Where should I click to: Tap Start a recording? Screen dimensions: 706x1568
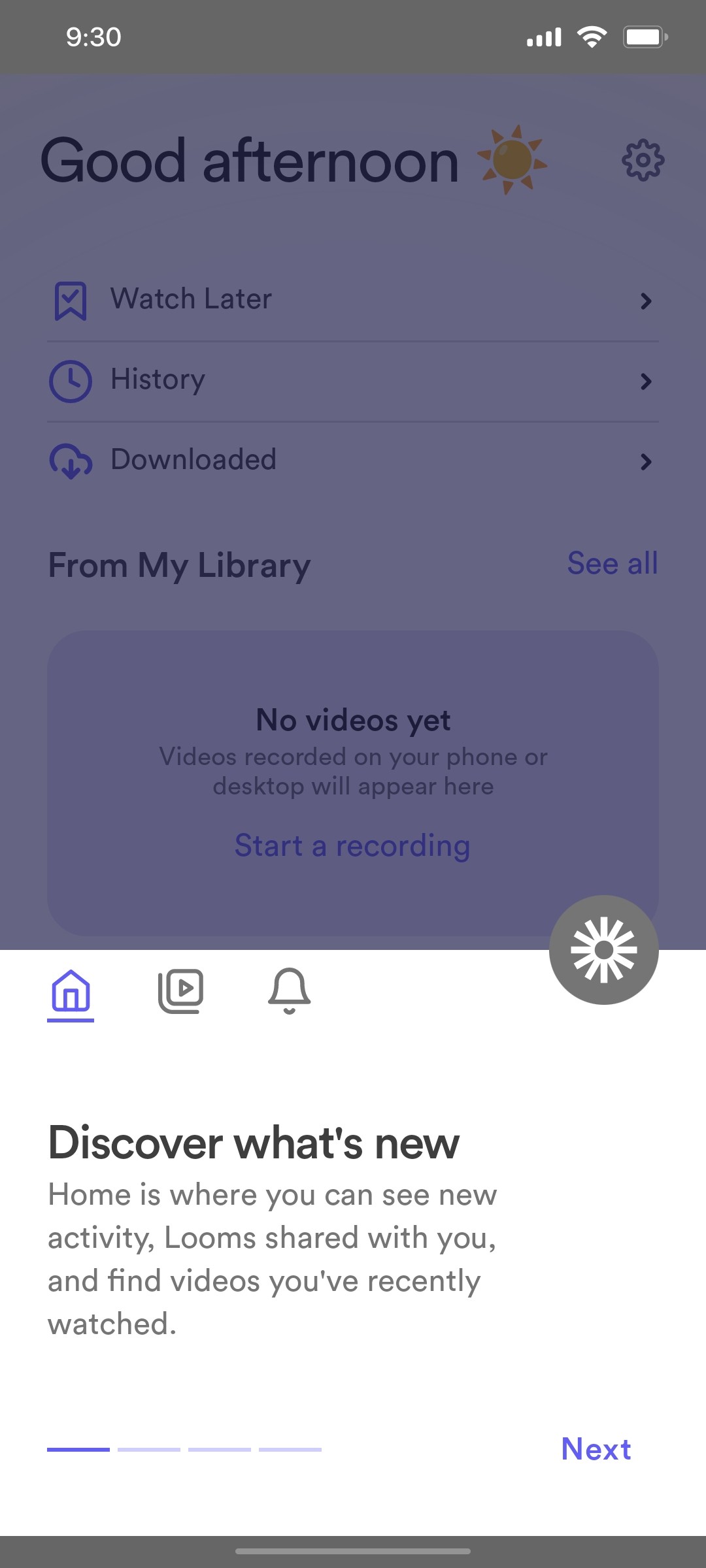(352, 846)
